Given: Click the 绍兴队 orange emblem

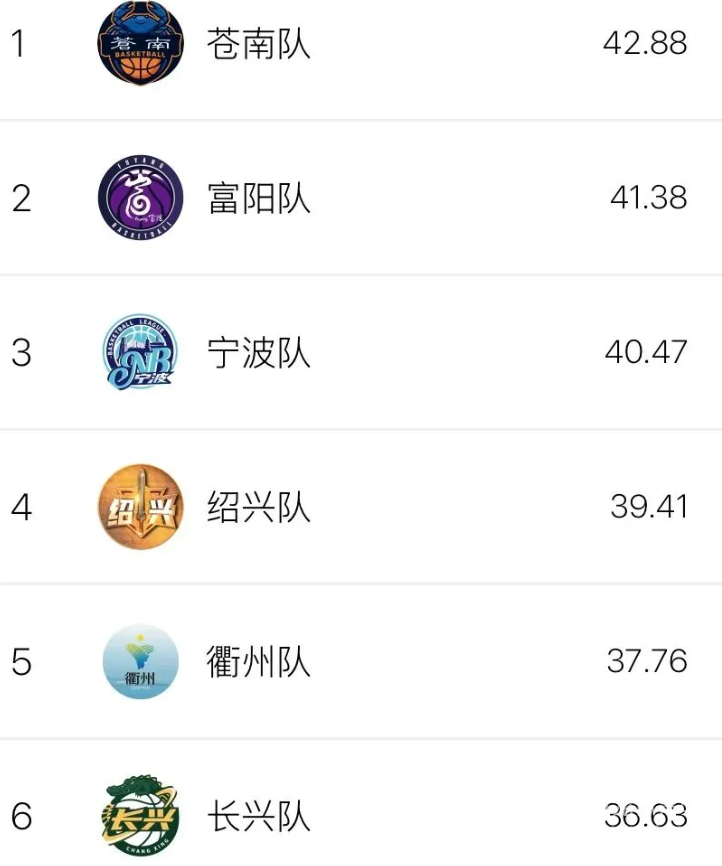Looking at the screenshot, I should (x=140, y=508).
